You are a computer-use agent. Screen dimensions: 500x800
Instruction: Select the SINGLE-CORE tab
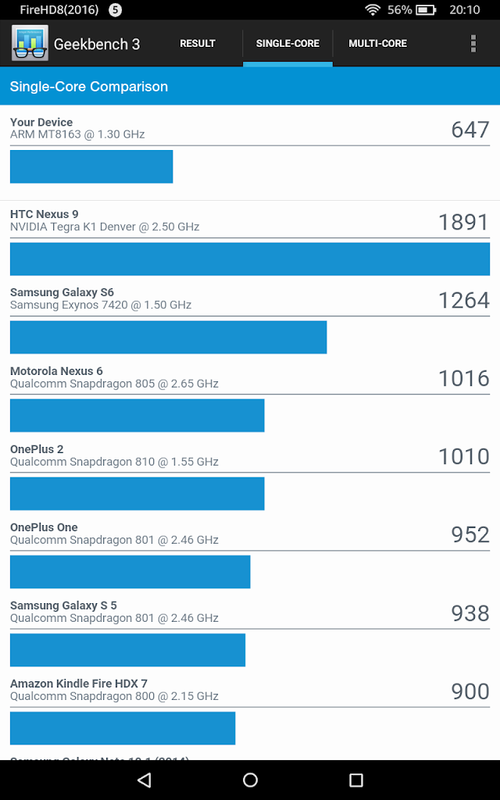(288, 44)
